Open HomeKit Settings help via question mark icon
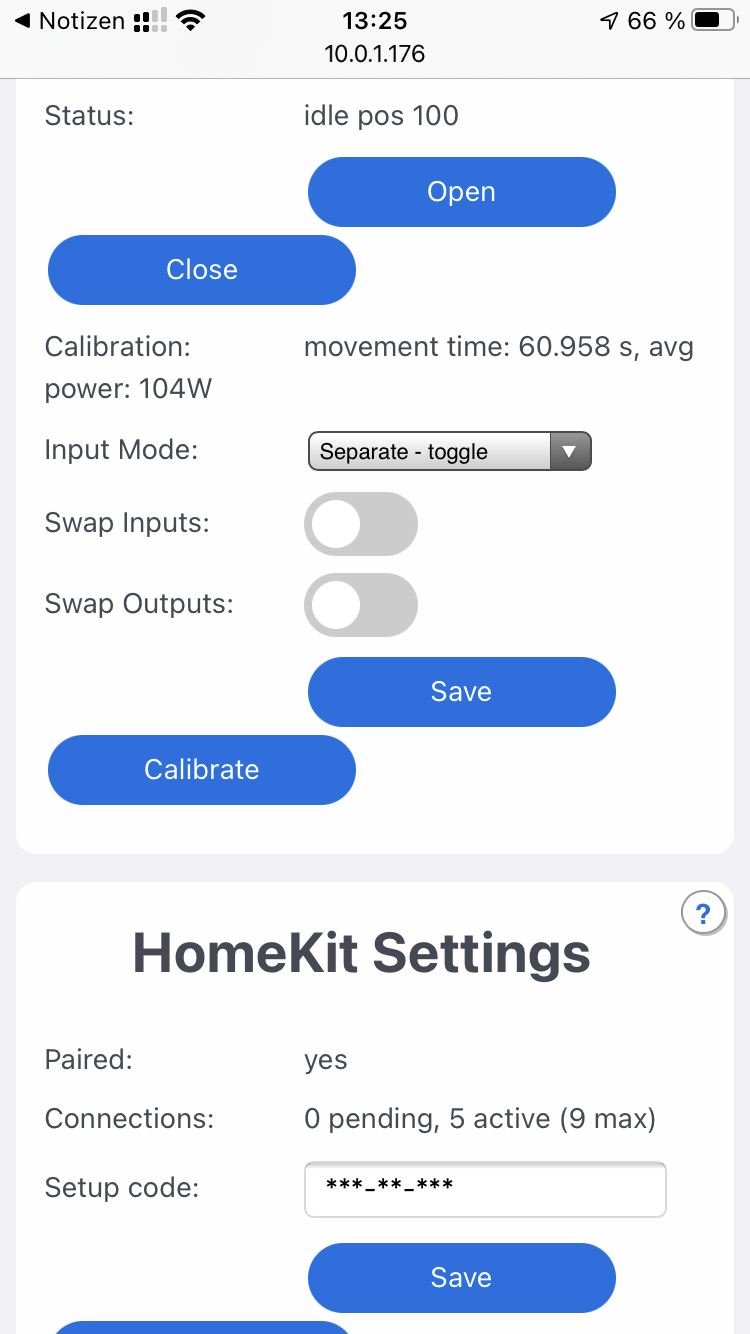 point(703,912)
